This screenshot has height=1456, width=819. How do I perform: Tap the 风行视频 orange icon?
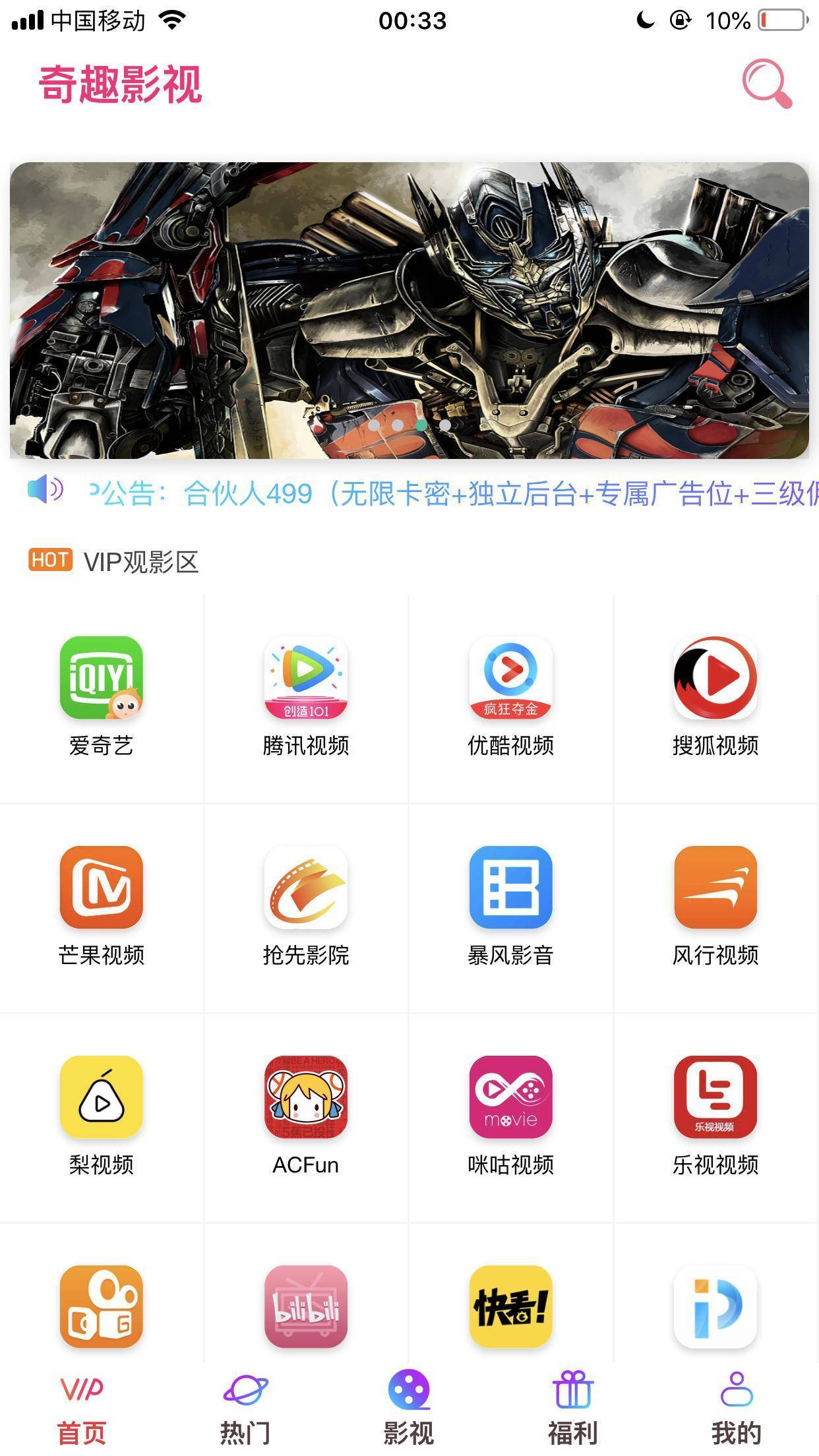pos(715,888)
